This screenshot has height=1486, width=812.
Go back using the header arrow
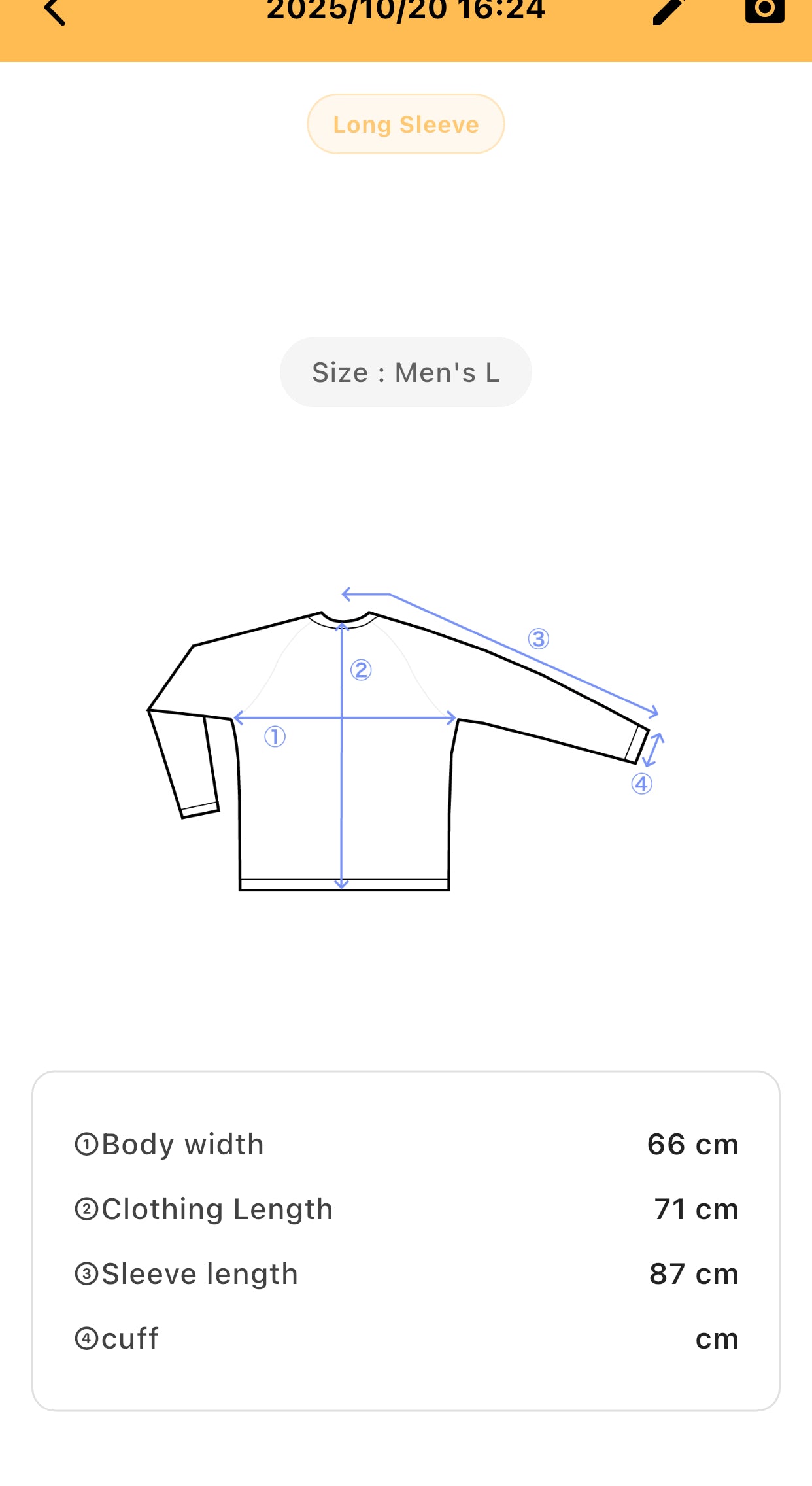55,11
